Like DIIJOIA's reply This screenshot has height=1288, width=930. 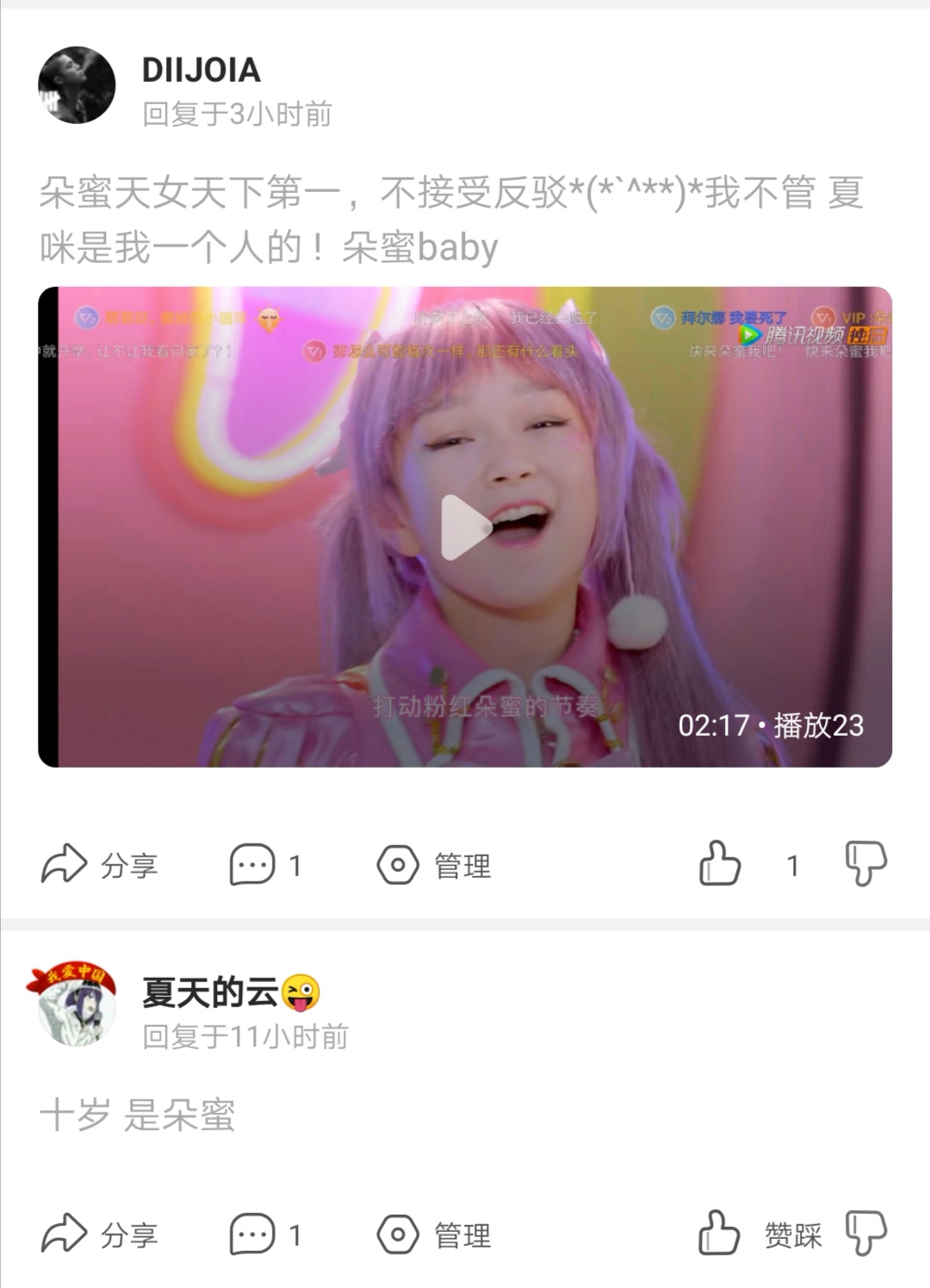[x=719, y=863]
